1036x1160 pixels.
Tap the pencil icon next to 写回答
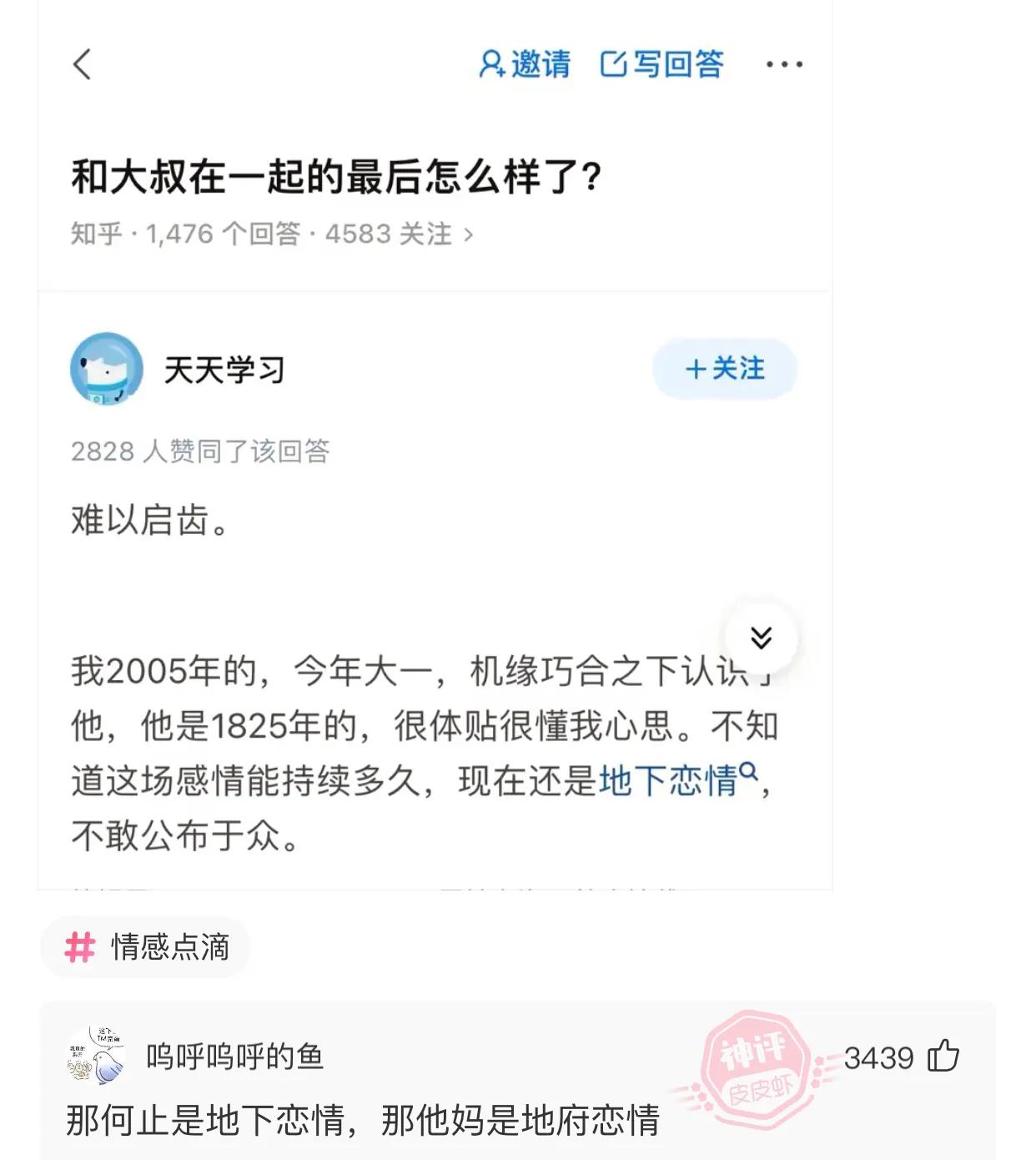tap(612, 64)
